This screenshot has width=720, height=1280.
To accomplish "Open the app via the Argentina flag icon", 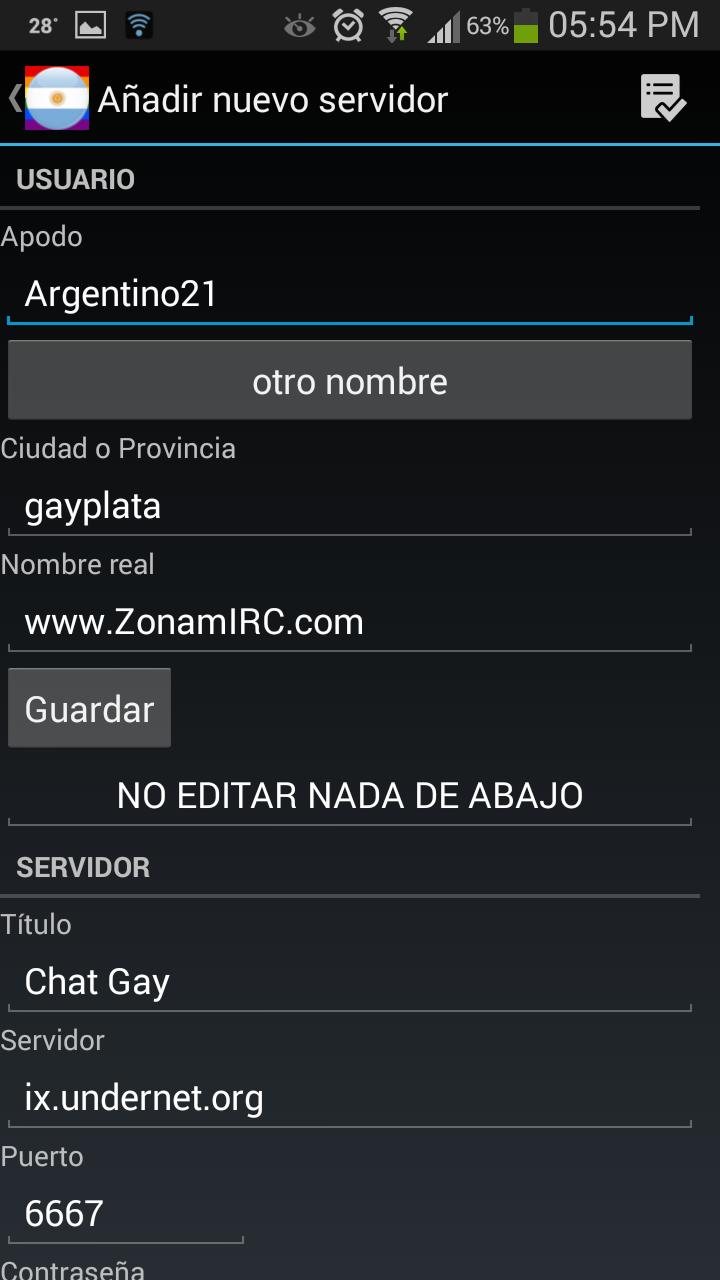I will point(55,97).
